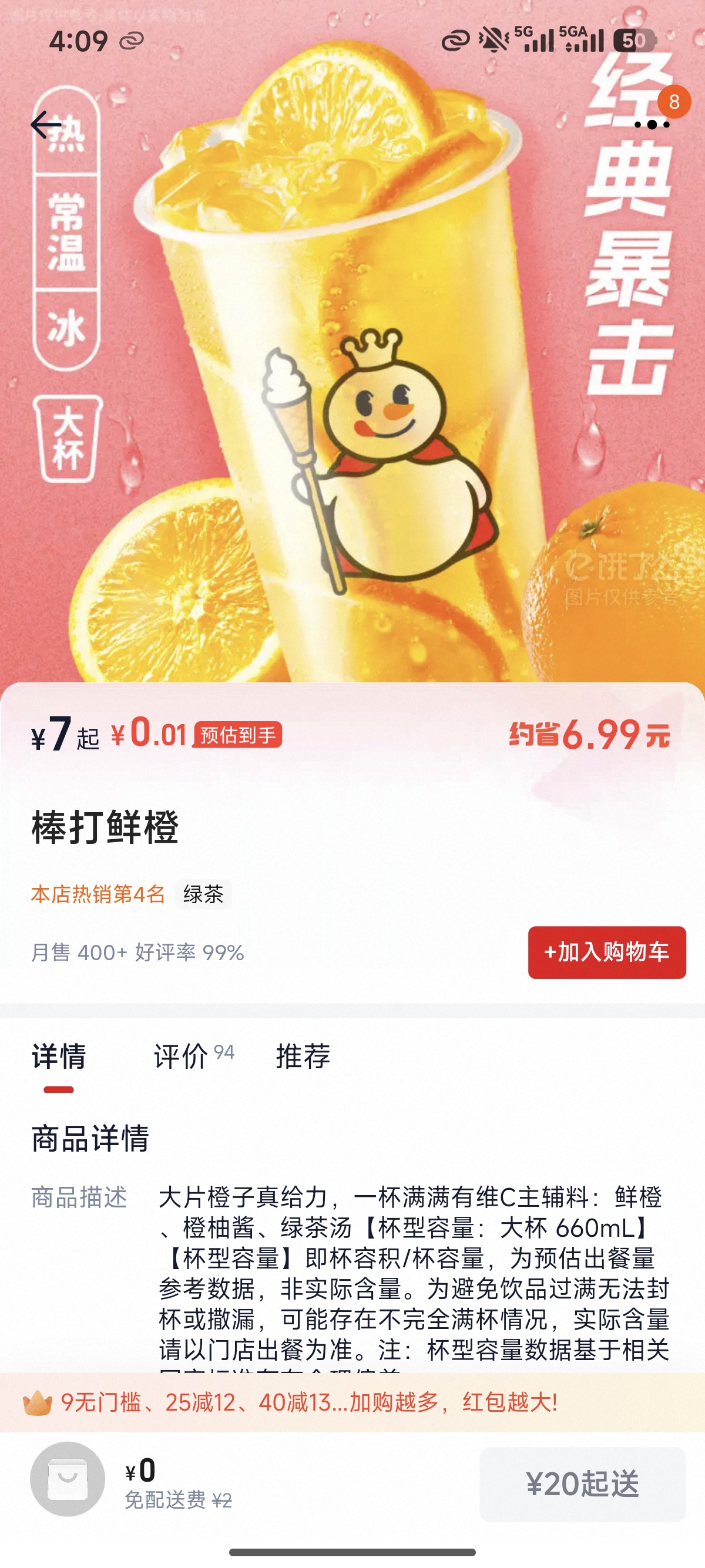Switch to the 推荐 tab
Screen dimensions: 705x1568
point(303,1056)
